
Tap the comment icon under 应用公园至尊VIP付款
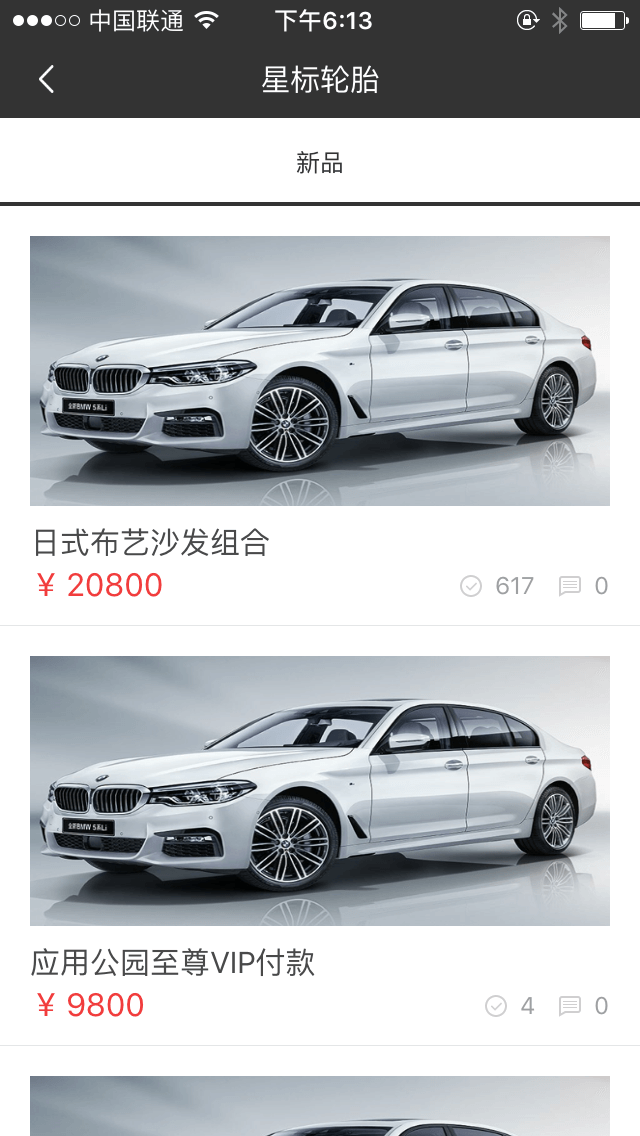[570, 1006]
